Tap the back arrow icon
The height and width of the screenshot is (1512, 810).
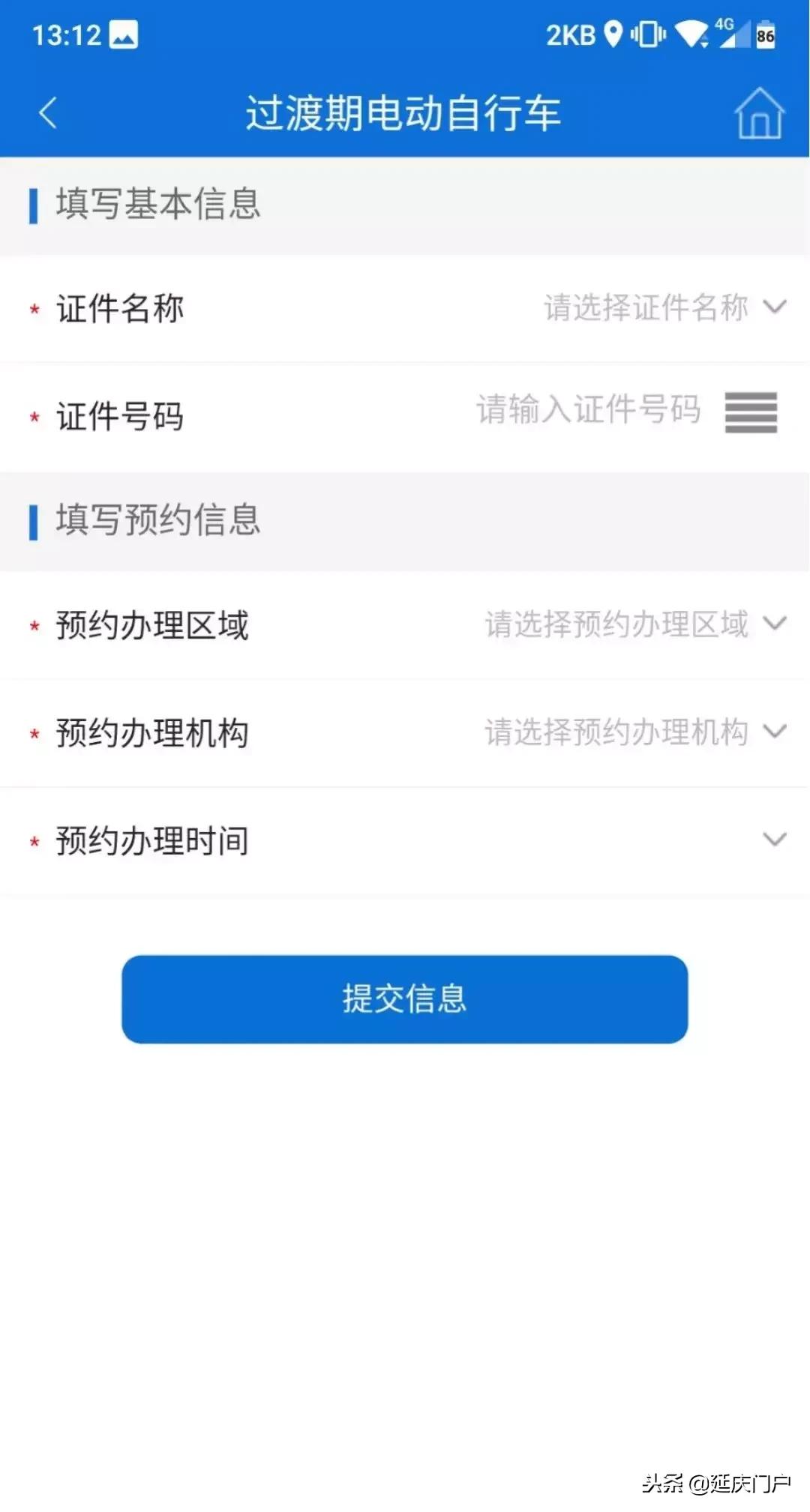(x=47, y=112)
